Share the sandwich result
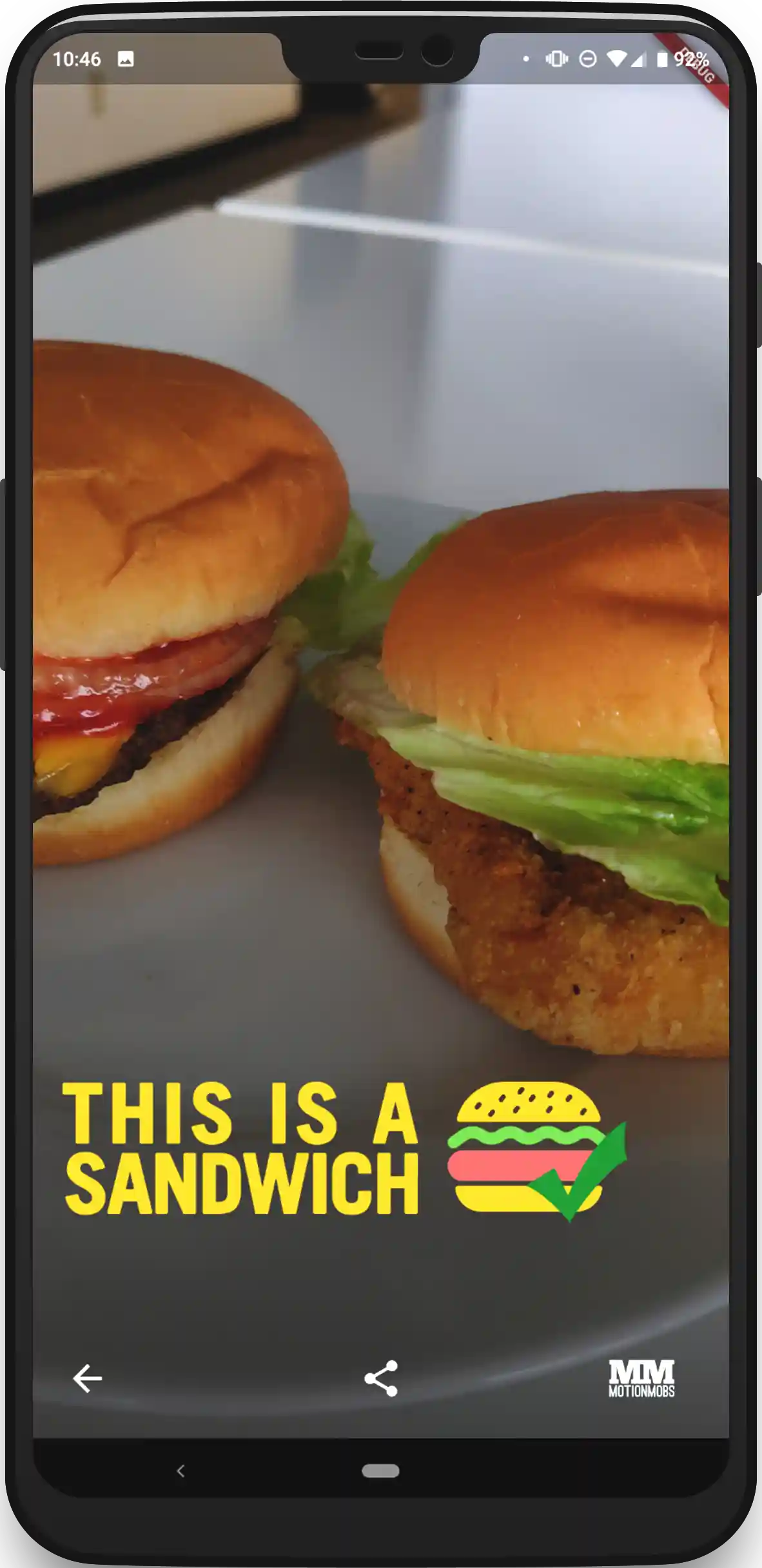This screenshot has height=1568, width=762. [381, 1378]
